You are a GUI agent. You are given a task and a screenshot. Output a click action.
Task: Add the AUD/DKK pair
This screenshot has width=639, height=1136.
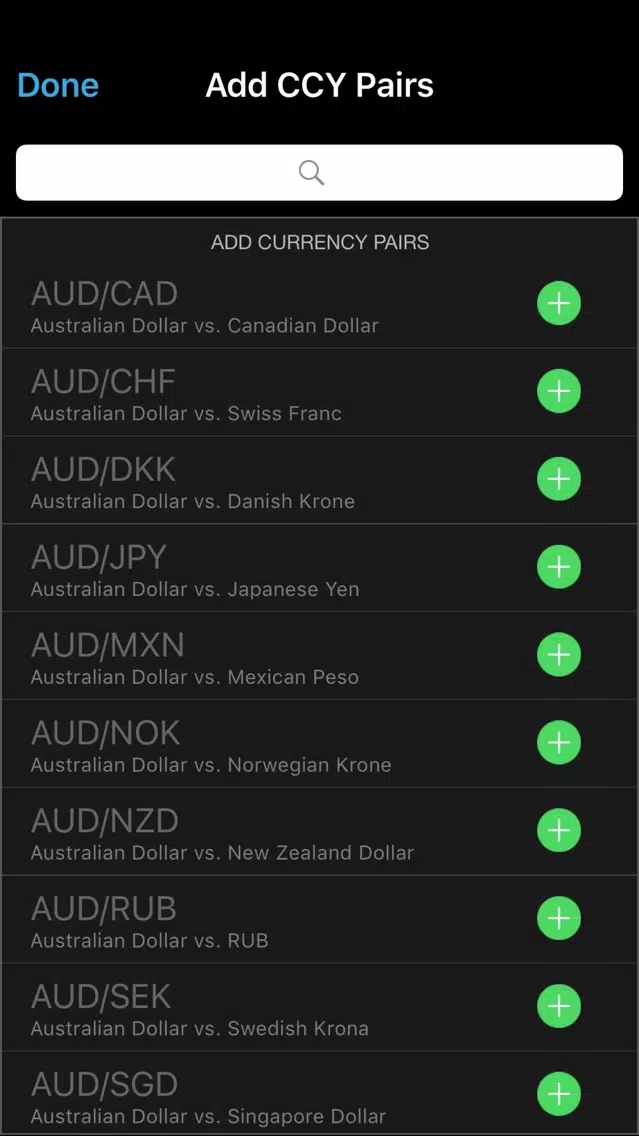[x=559, y=479]
